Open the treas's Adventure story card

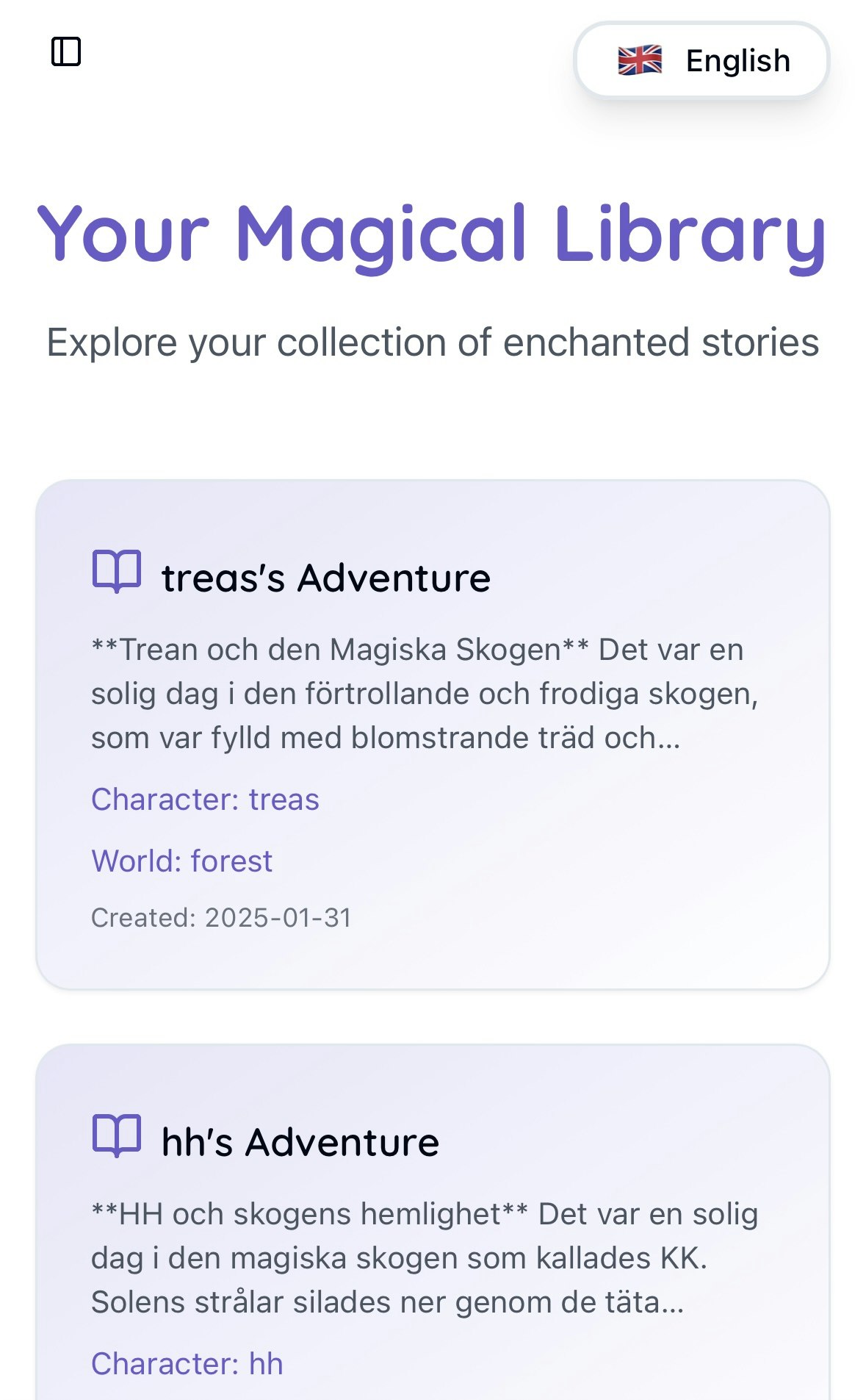coord(433,733)
